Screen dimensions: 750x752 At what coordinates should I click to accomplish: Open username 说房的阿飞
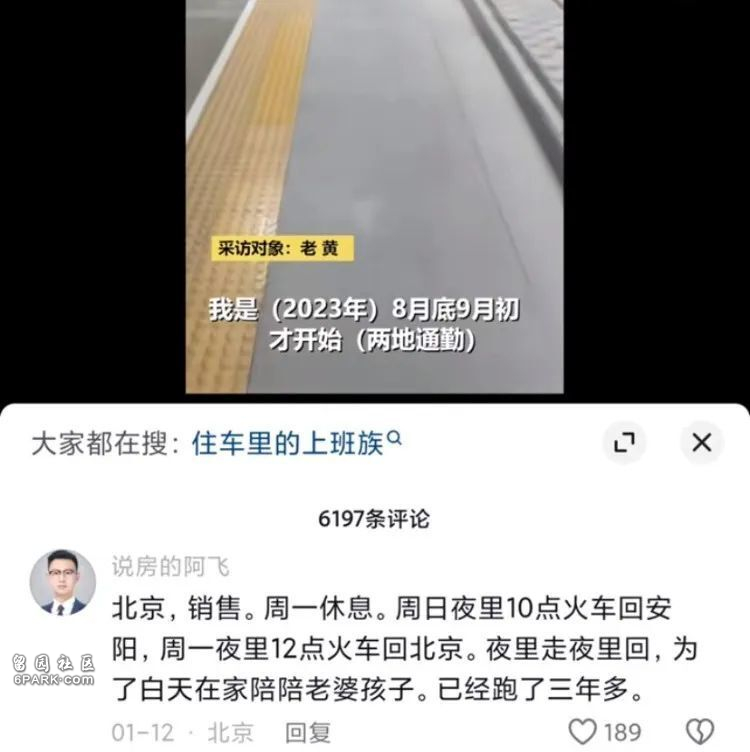click(169, 567)
